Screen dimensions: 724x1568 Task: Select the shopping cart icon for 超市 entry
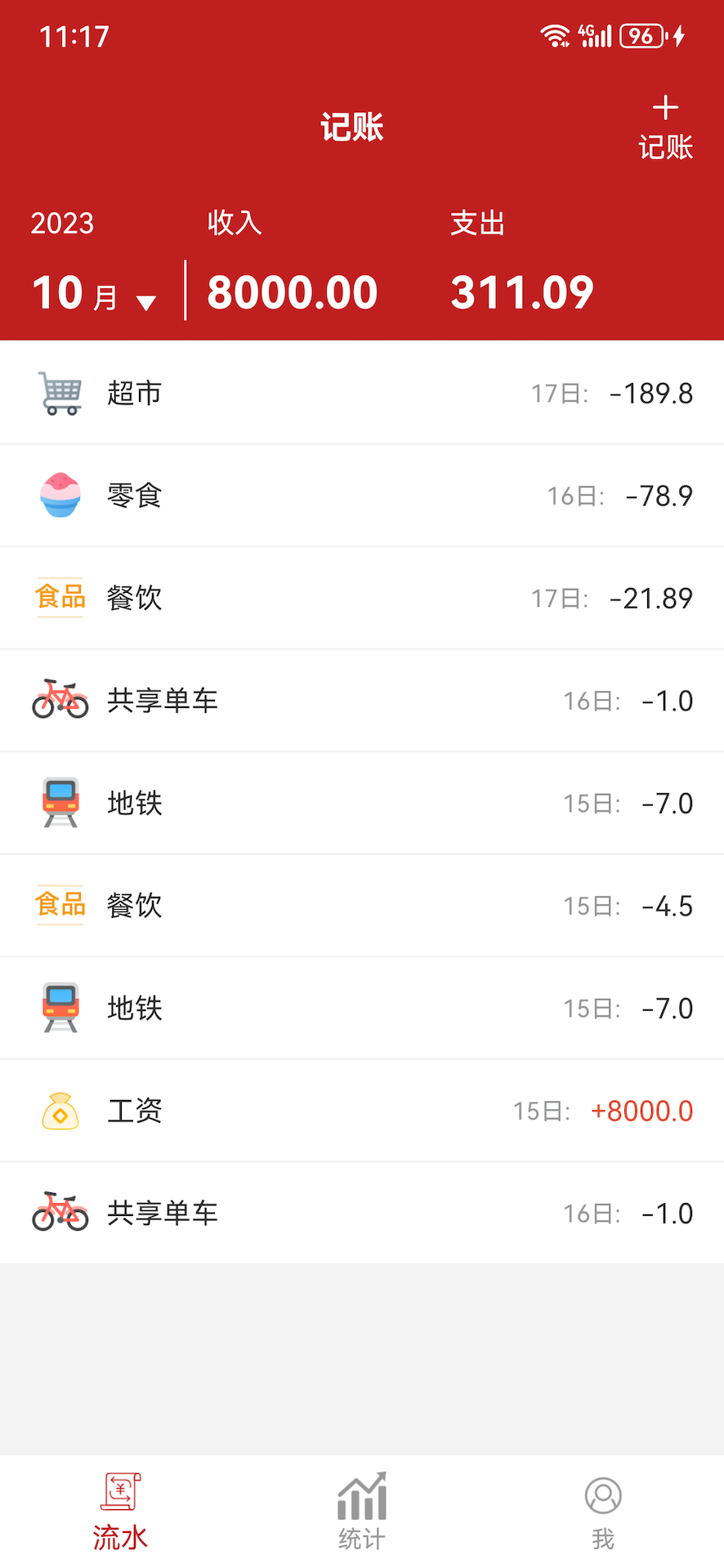[60, 393]
